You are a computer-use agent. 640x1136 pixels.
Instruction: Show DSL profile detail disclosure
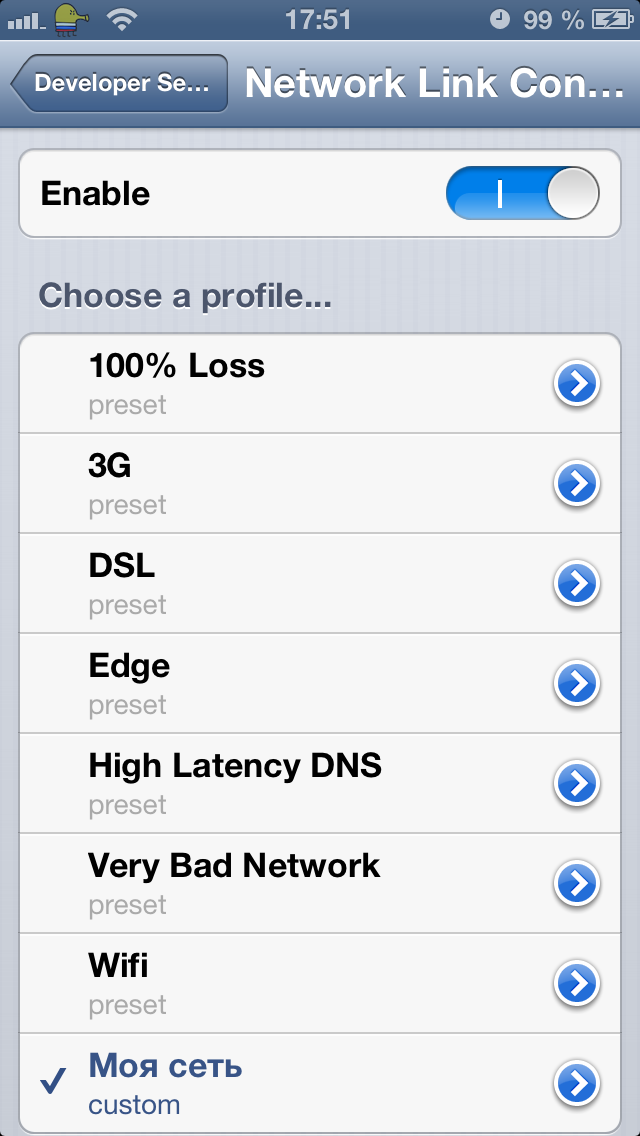pyautogui.click(x=577, y=584)
